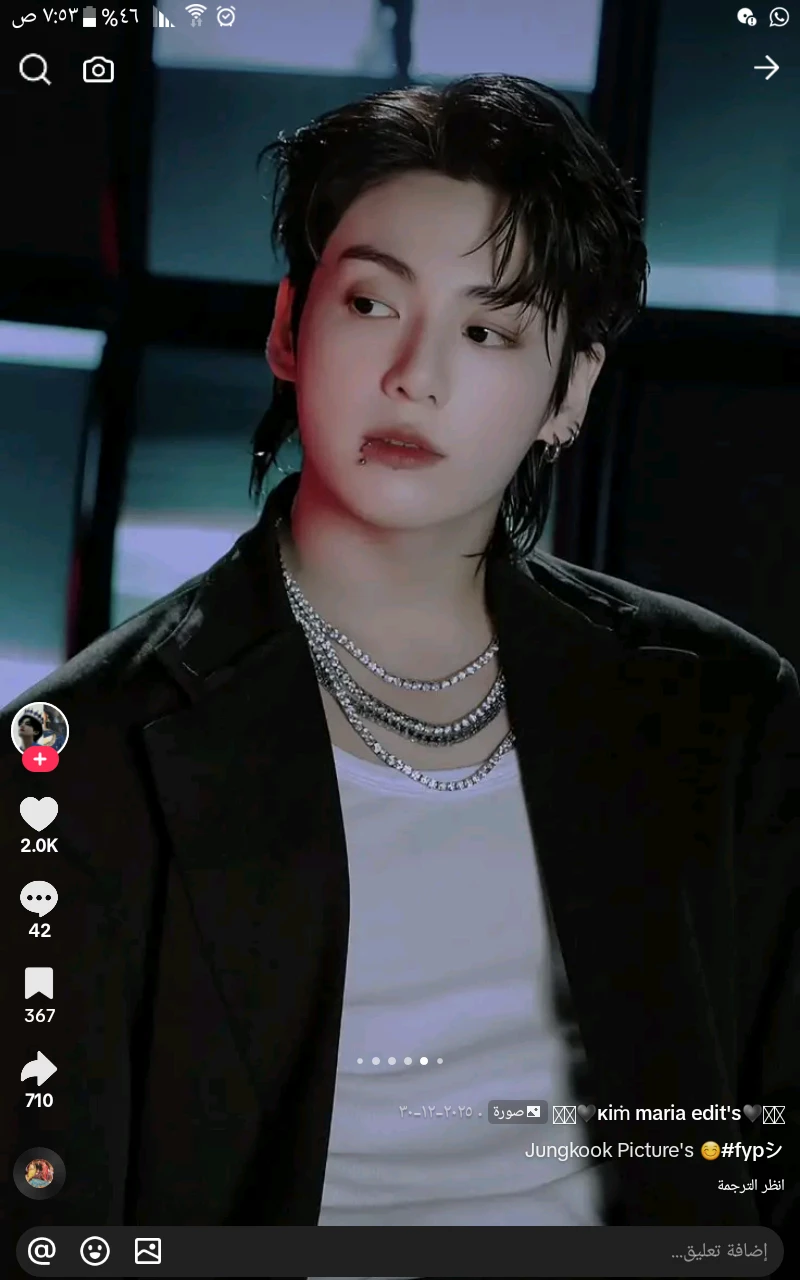Bookmark this post to favorites
Viewport: 800px width, 1280px height.
(40, 984)
